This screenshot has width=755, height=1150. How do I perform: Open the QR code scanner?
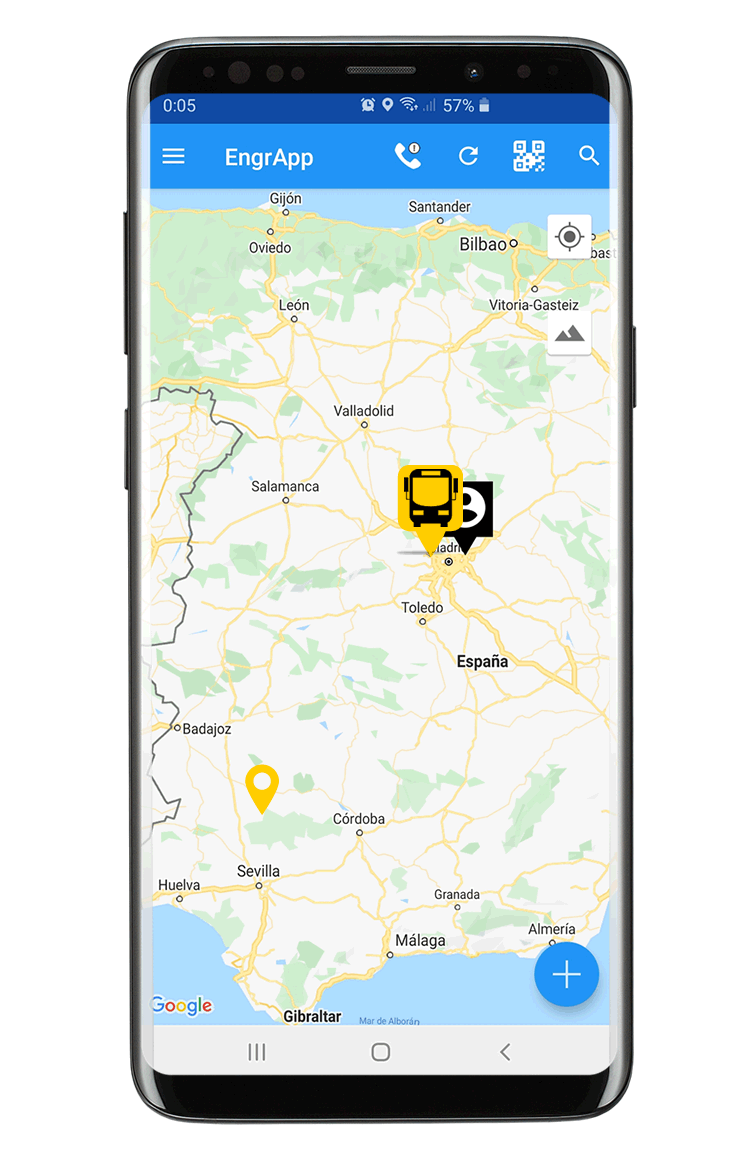(529, 156)
